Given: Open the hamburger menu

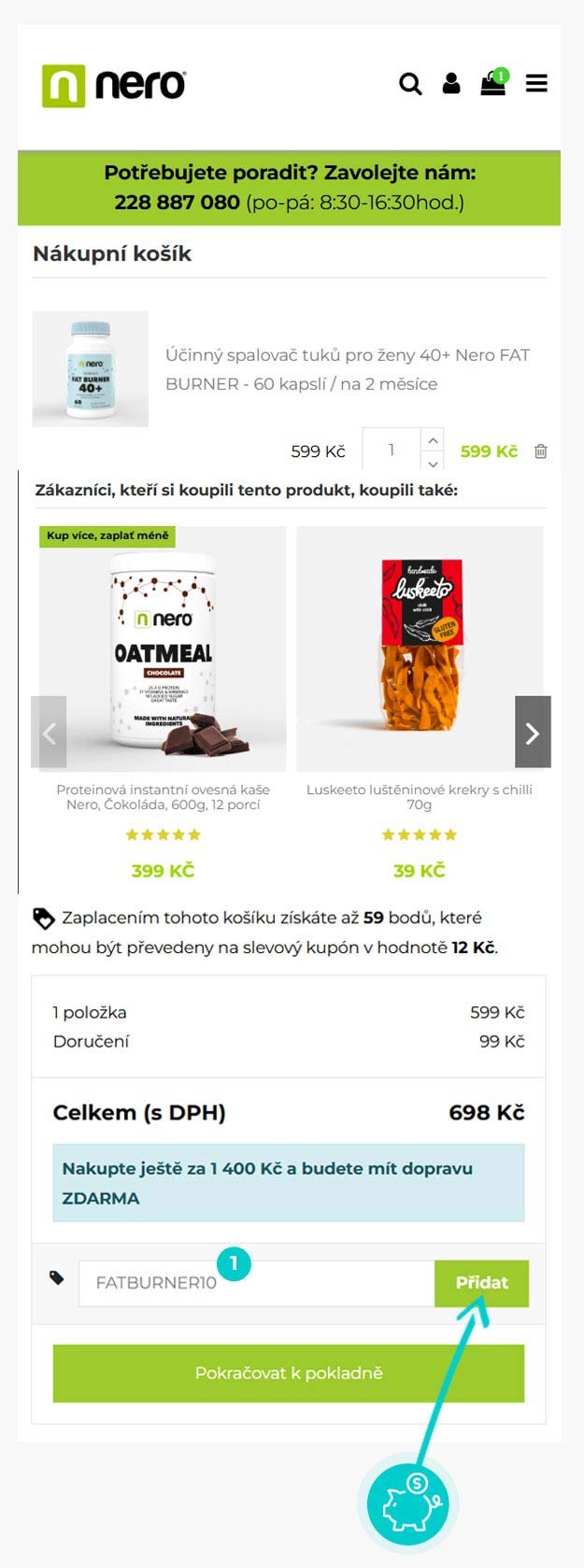Looking at the screenshot, I should (536, 84).
